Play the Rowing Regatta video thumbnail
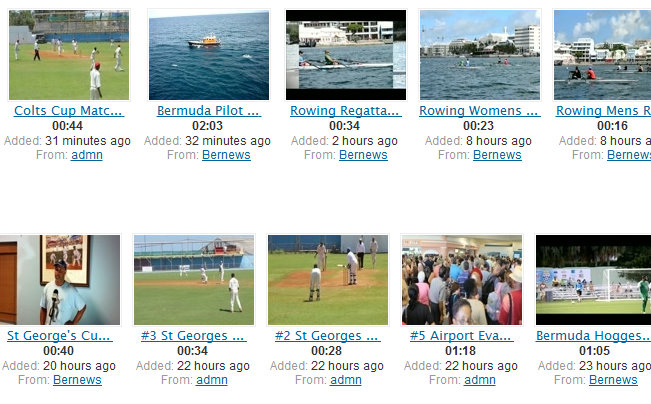The width and height of the screenshot is (651, 404). point(345,55)
